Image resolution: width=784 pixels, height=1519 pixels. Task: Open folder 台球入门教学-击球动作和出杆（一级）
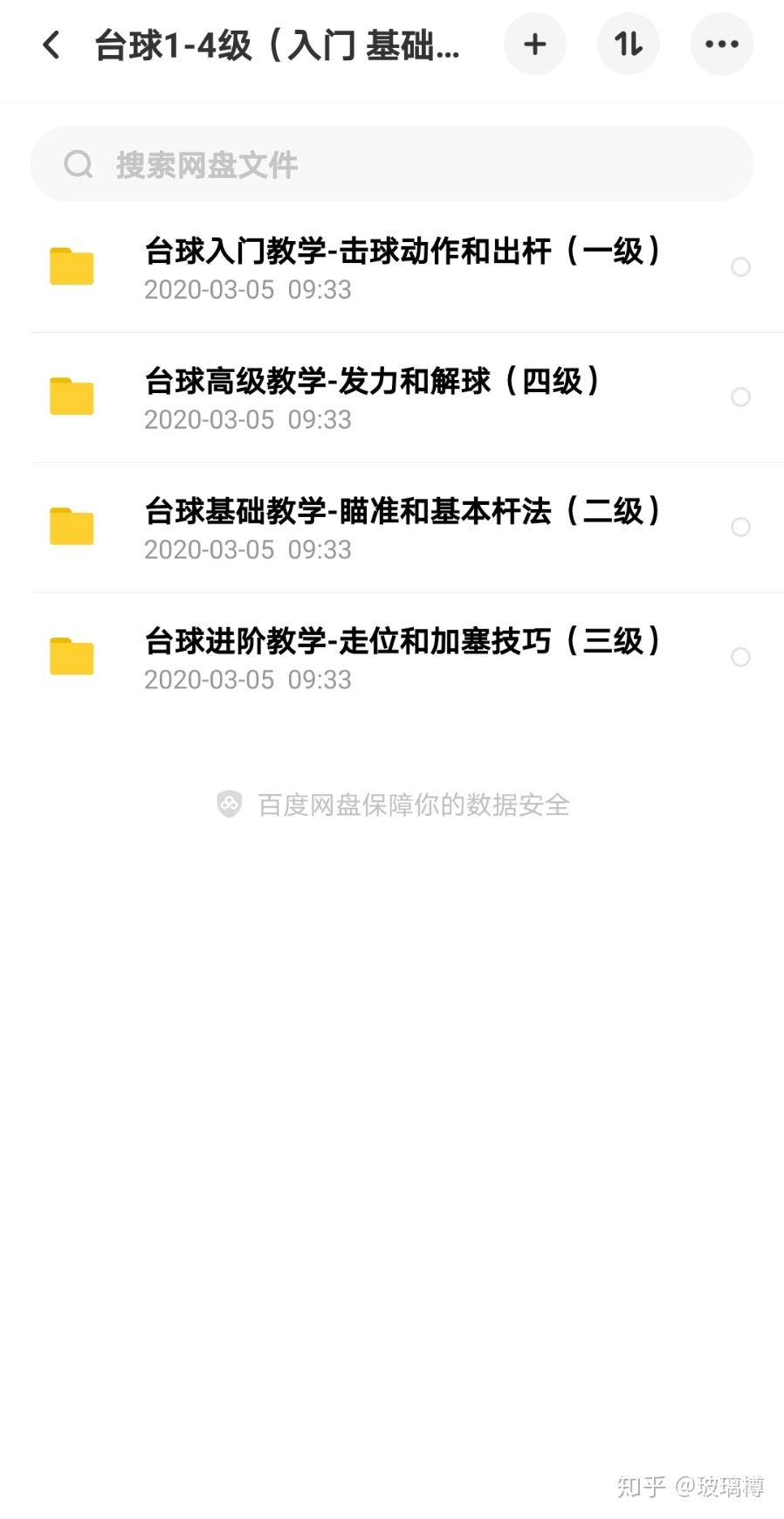tap(400, 267)
